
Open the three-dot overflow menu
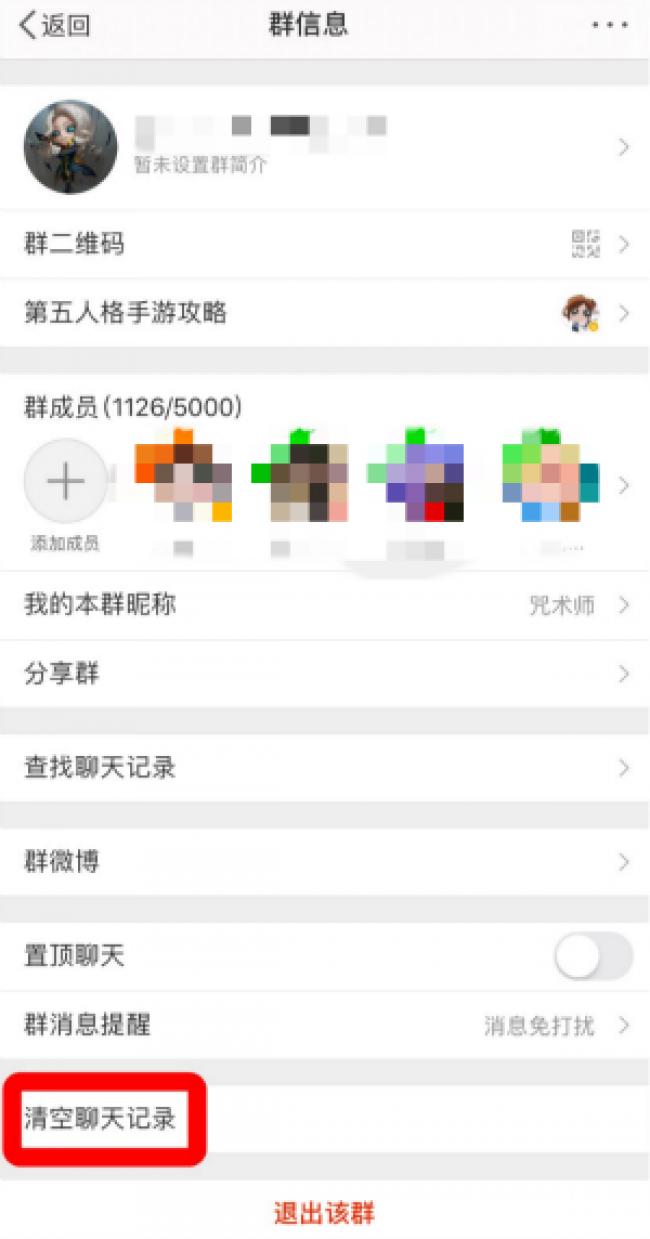click(609, 26)
